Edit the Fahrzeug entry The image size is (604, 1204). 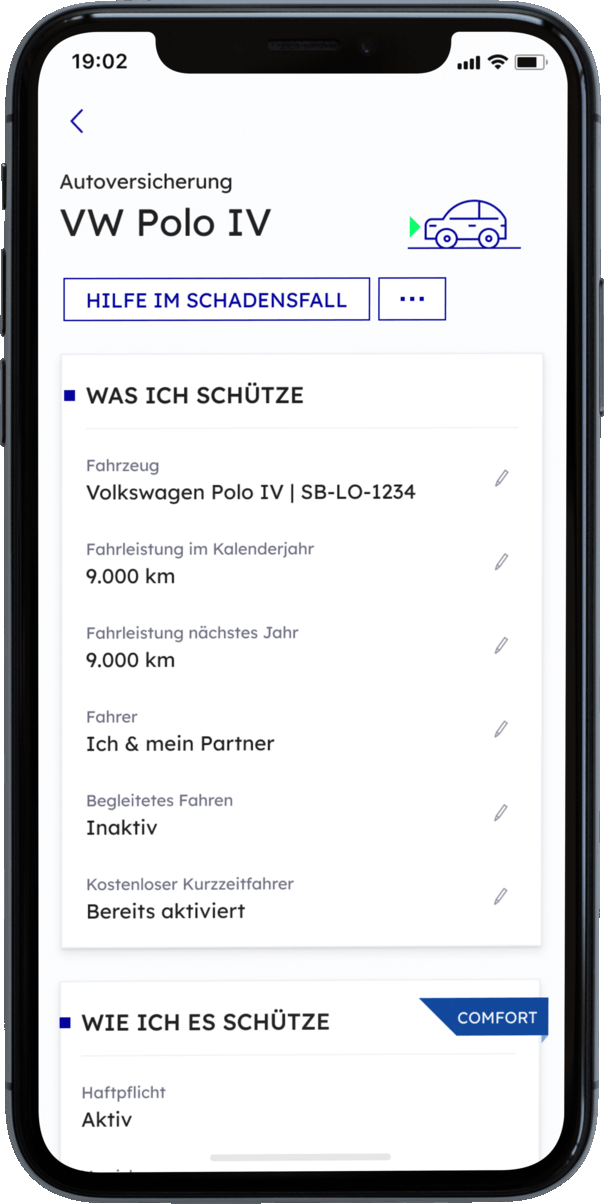501,479
